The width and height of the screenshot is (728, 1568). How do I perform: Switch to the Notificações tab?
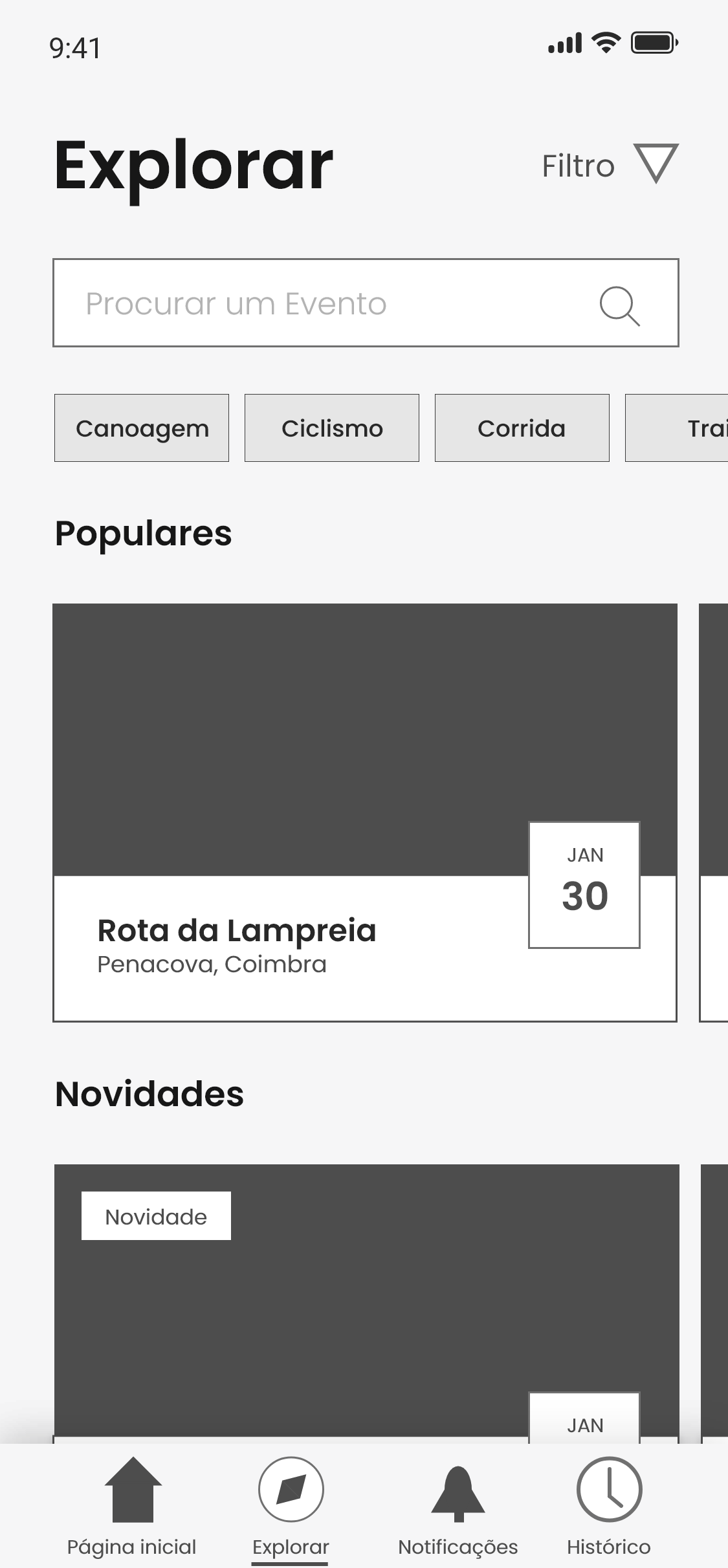coord(458,1546)
